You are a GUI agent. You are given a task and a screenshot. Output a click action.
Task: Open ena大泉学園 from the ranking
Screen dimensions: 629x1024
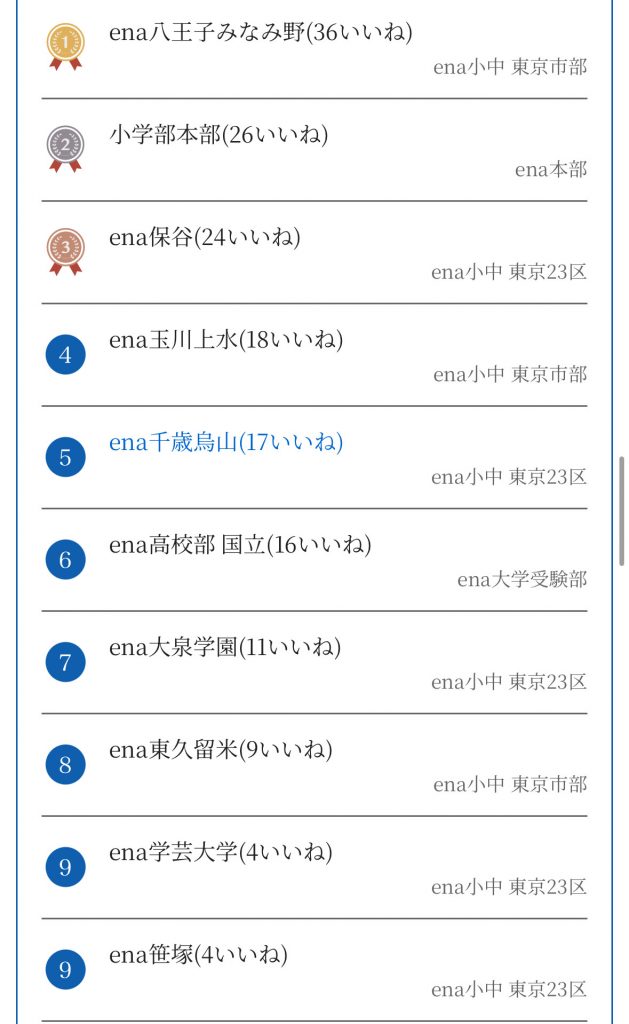[x=224, y=647]
